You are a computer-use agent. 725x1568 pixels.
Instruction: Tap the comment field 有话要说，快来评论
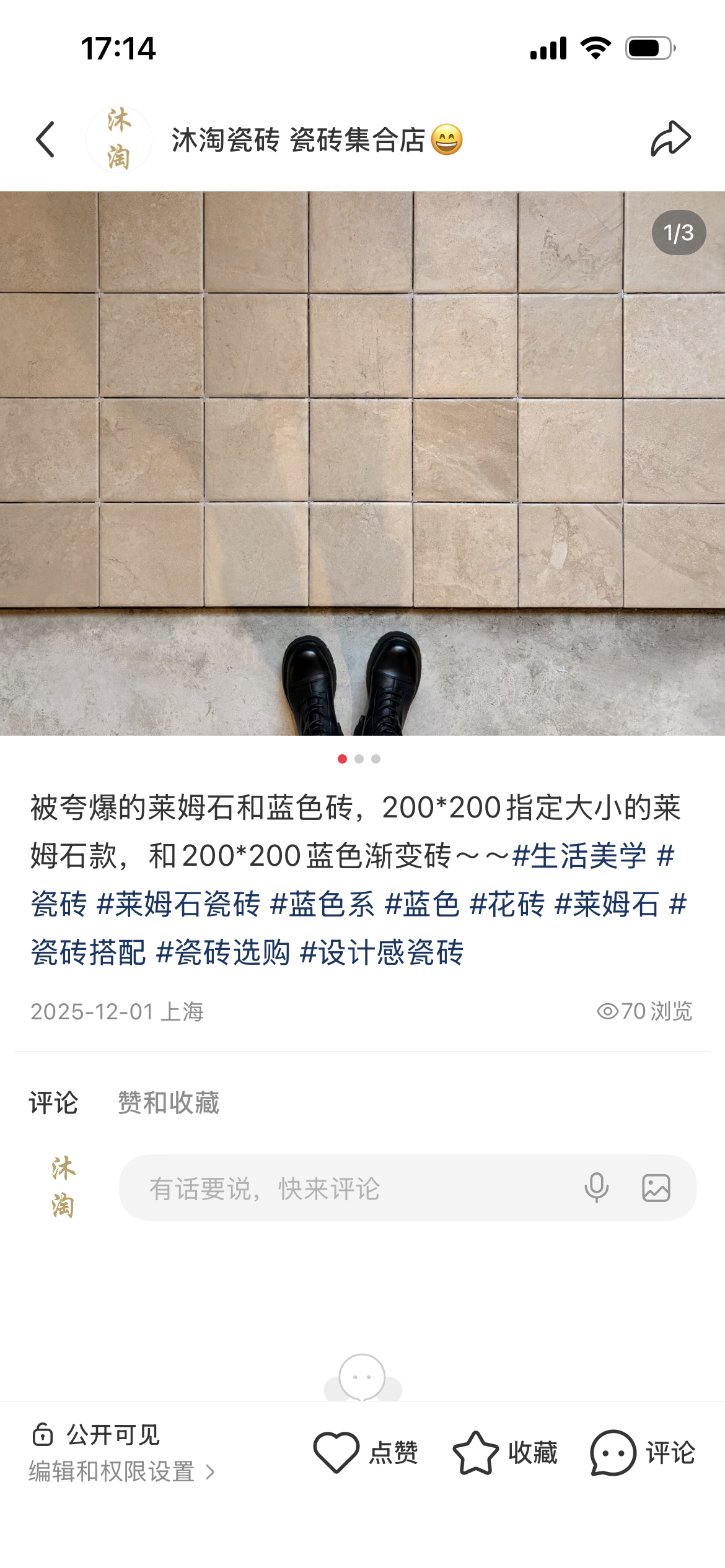347,1188
